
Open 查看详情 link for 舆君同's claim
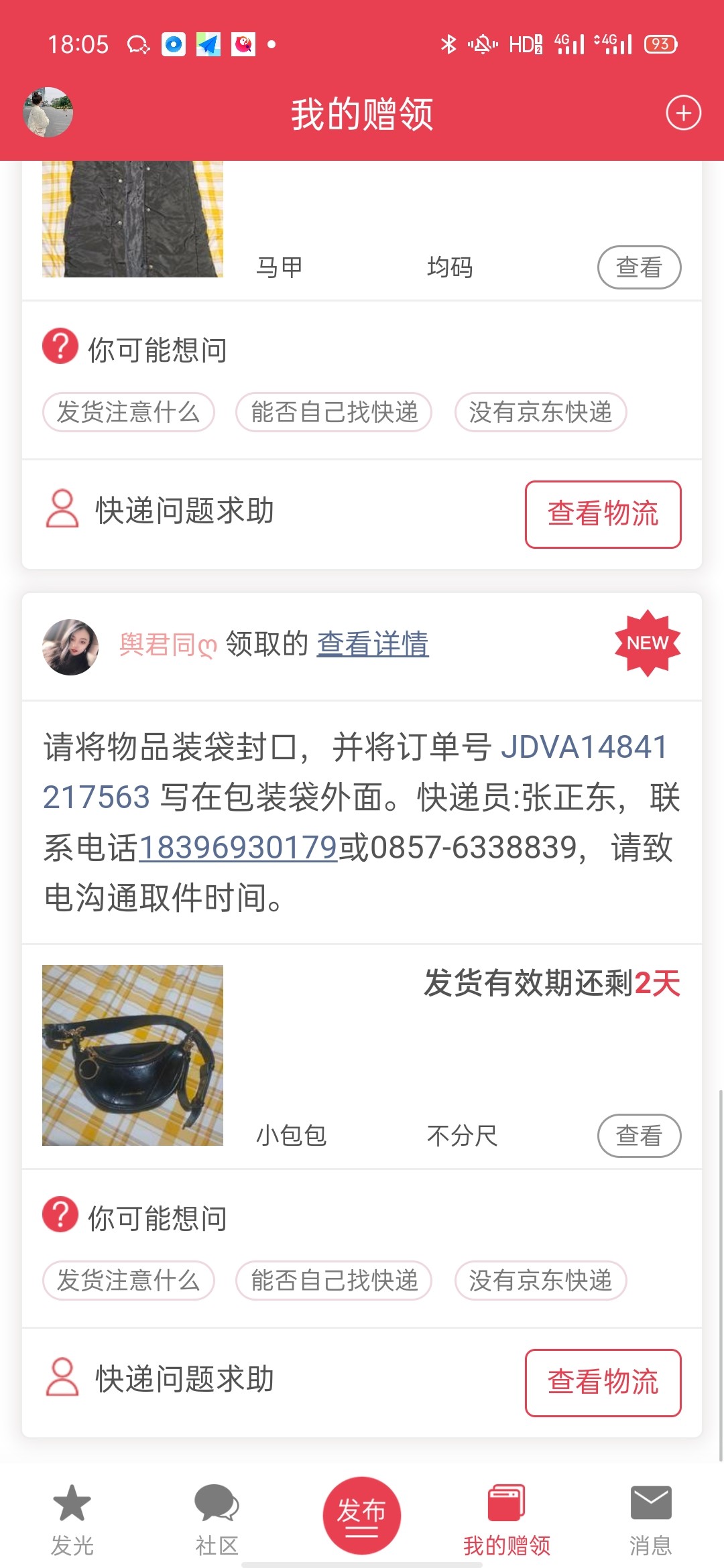click(x=373, y=644)
